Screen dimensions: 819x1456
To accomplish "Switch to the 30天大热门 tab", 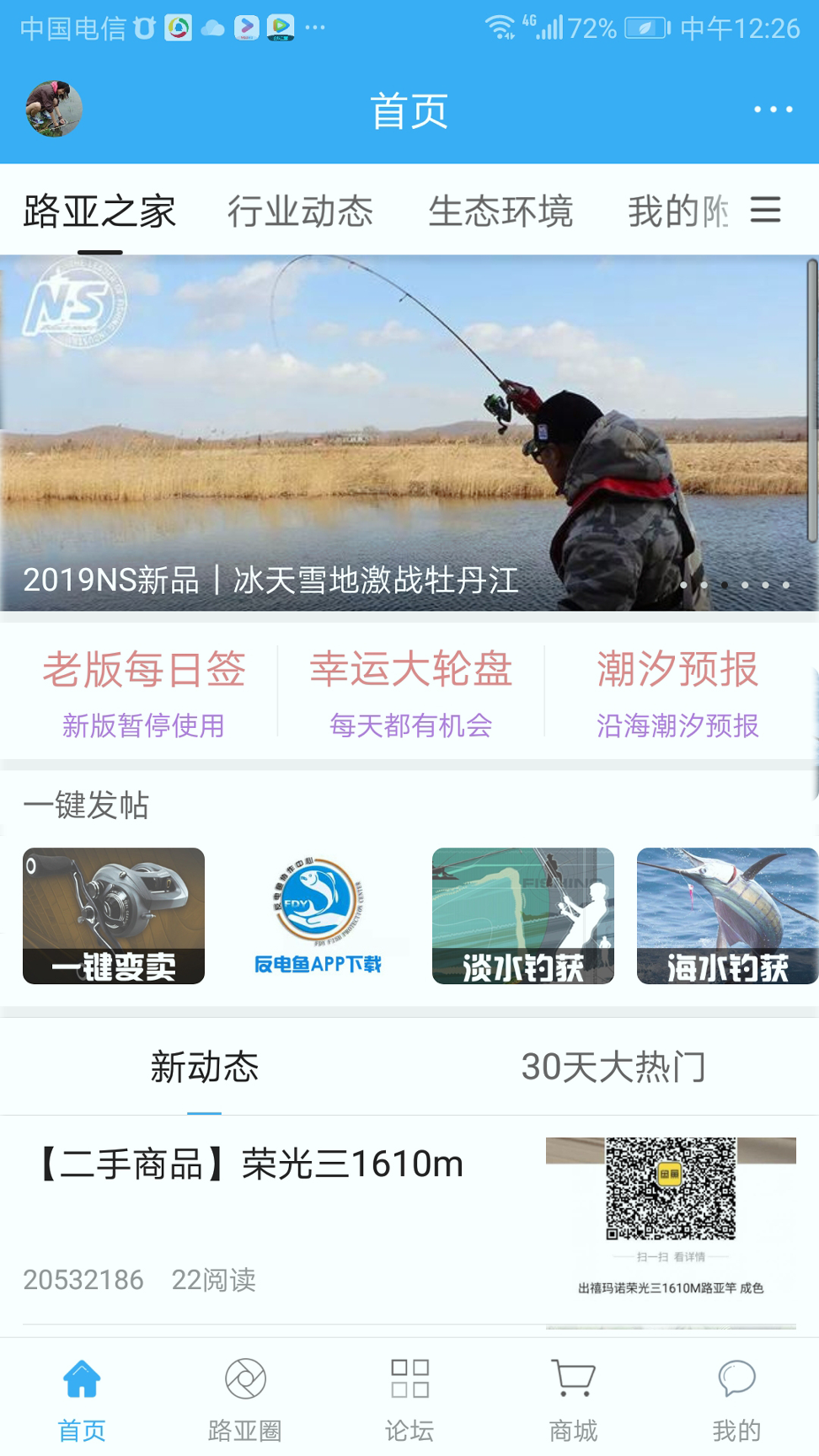I will [616, 1067].
